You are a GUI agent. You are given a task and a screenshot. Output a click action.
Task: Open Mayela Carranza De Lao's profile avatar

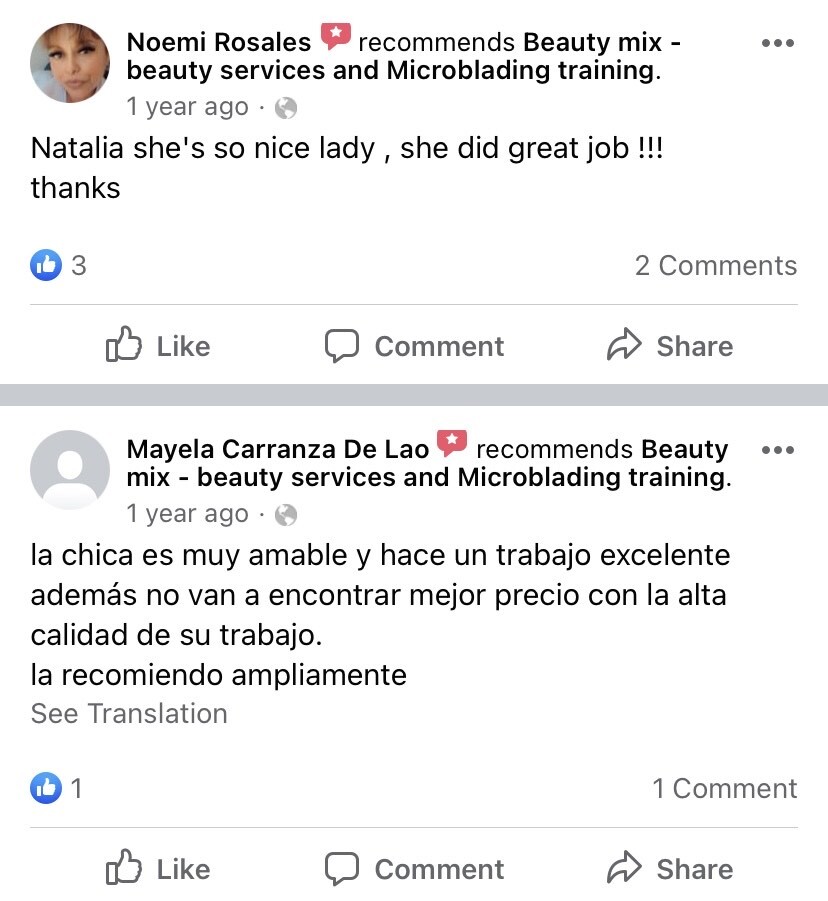pos(70,470)
